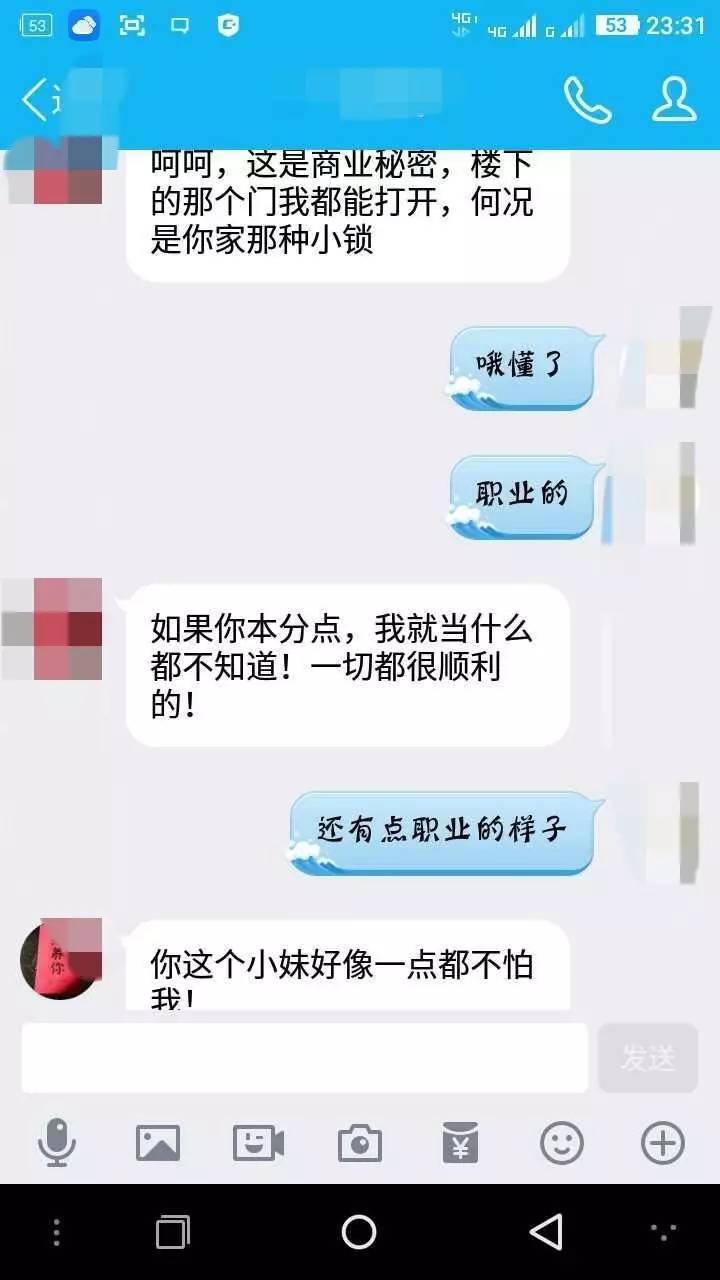
Task: Open the emoji panel
Action: (x=561, y=1142)
